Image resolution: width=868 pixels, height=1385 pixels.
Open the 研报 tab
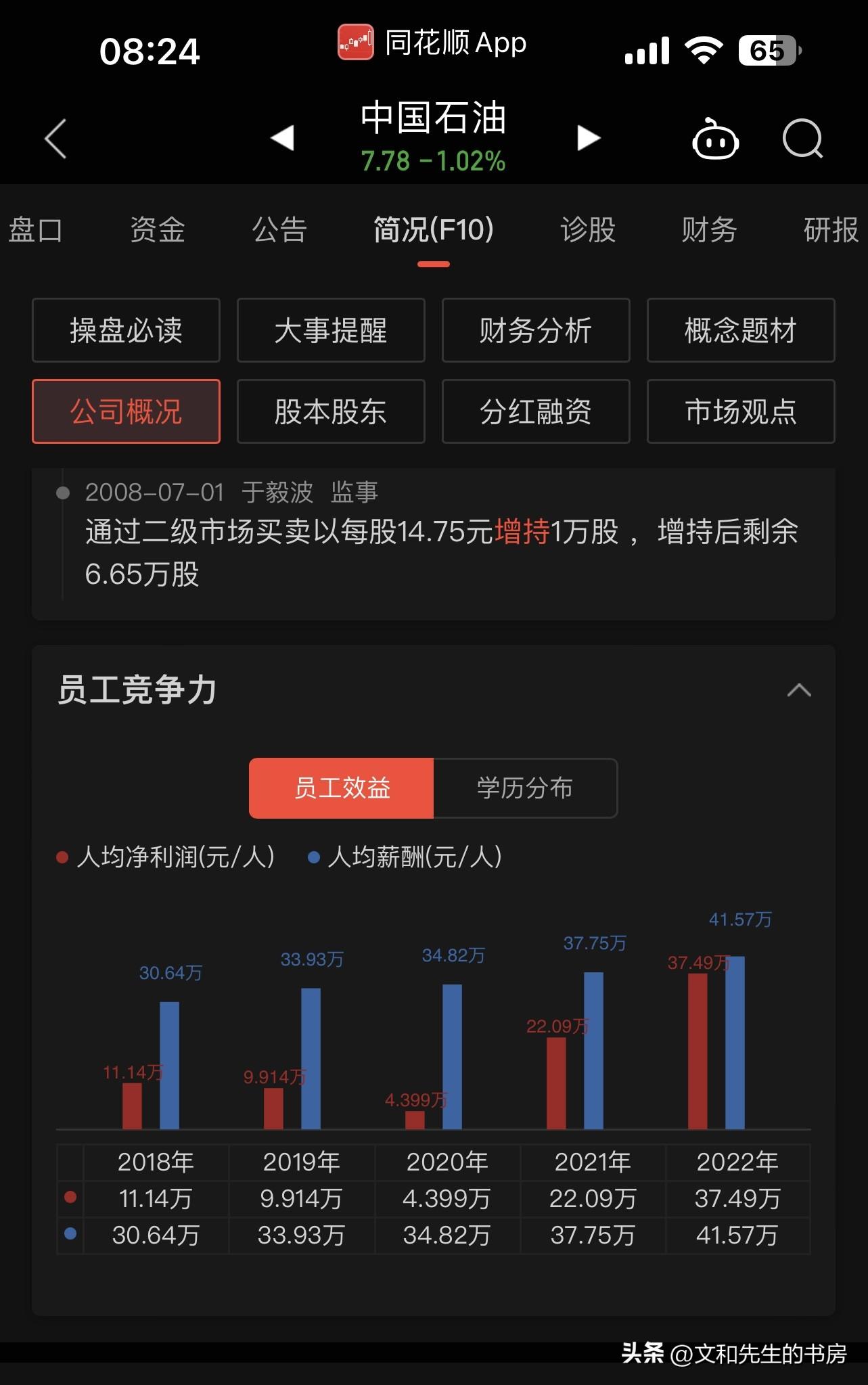[831, 230]
